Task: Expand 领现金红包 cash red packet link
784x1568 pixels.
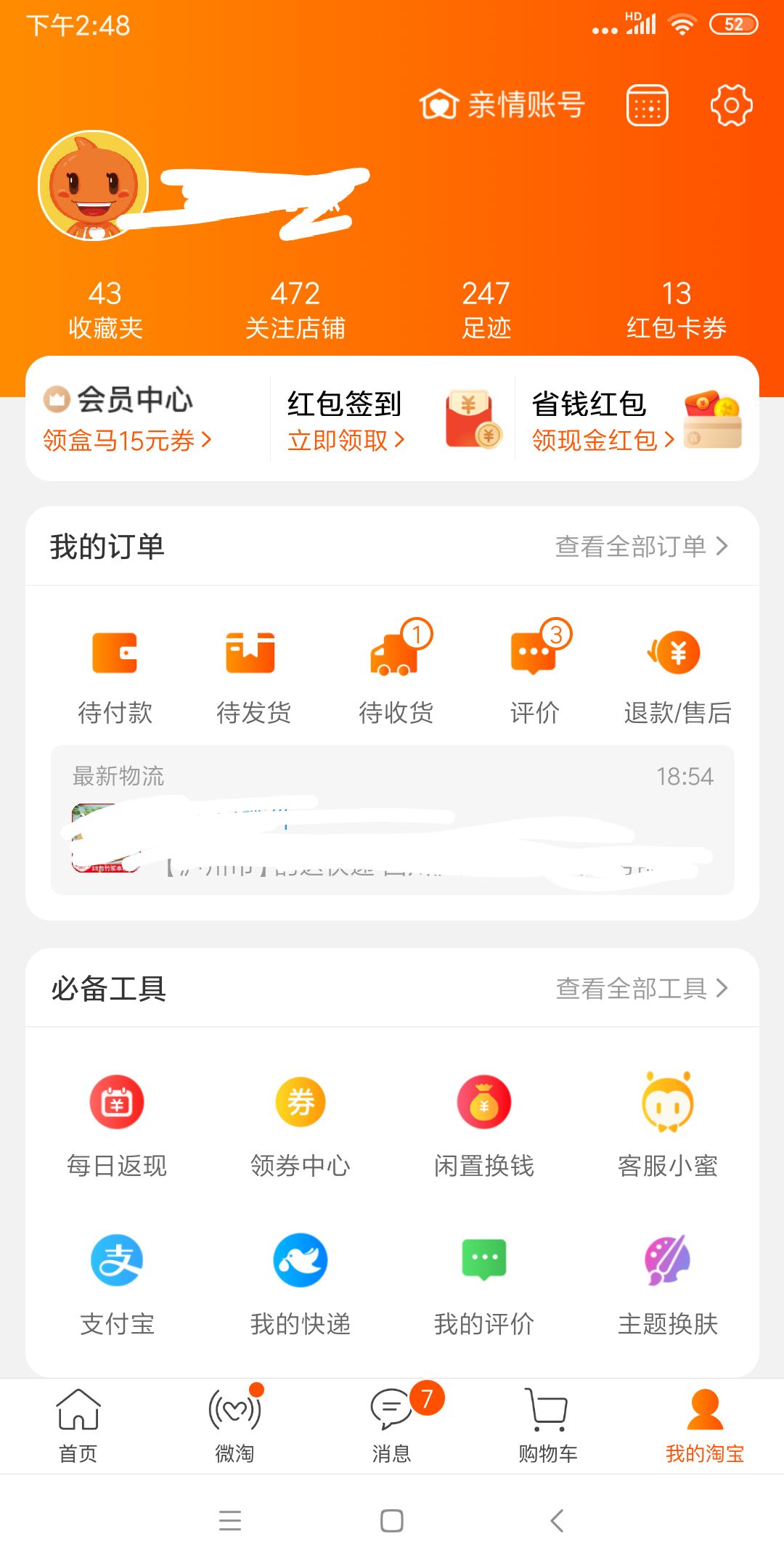Action: click(x=601, y=441)
